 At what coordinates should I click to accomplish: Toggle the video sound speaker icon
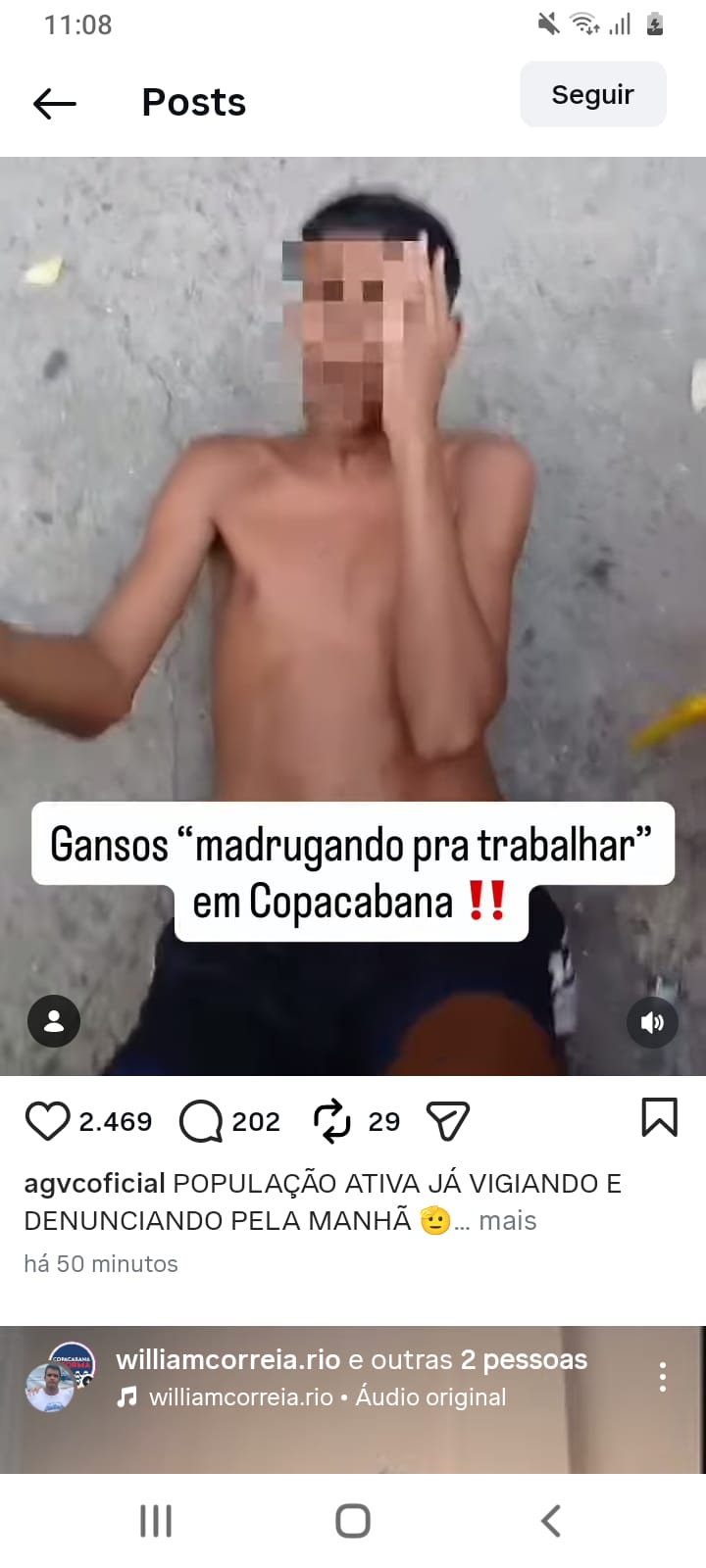click(652, 1022)
